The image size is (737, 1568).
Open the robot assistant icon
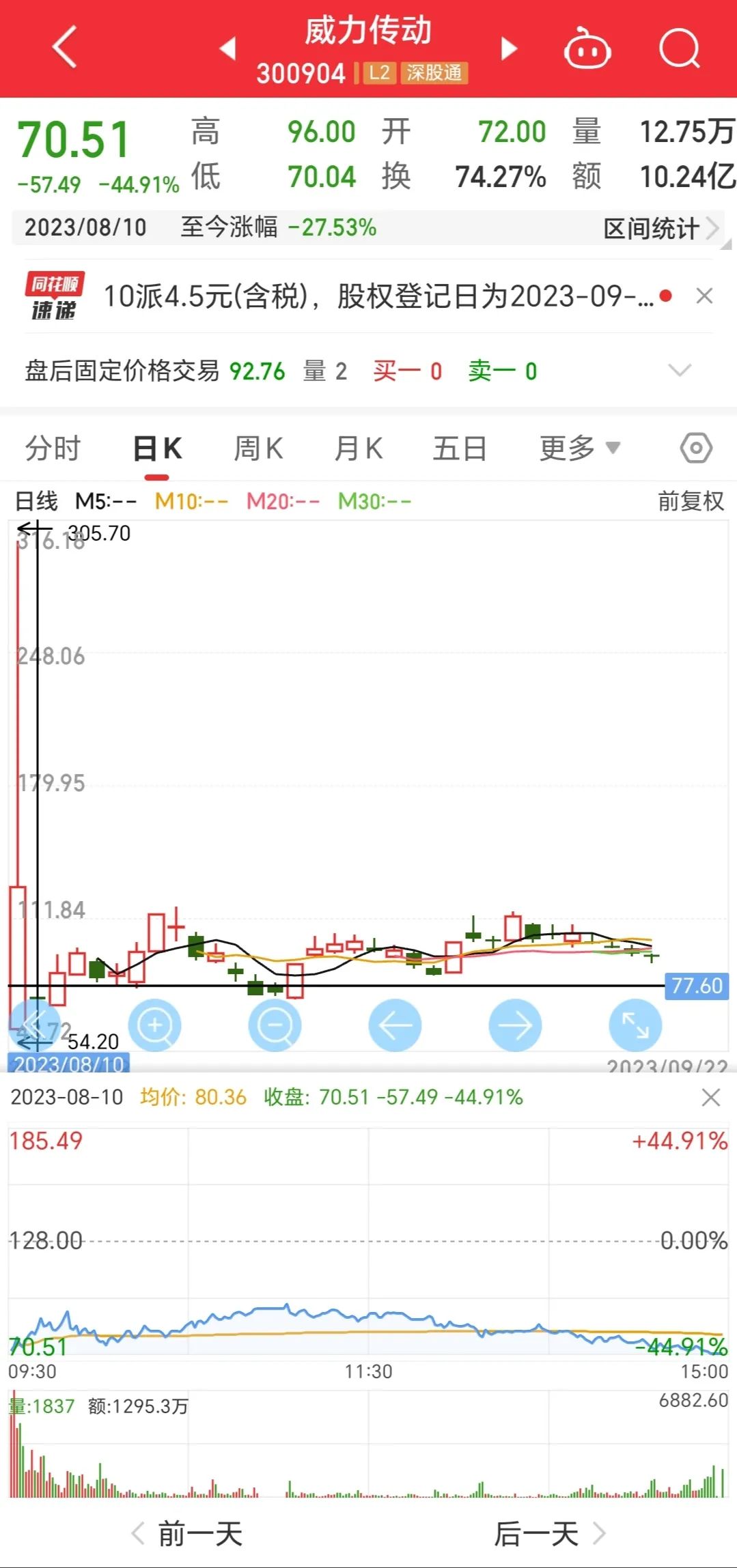point(587,48)
